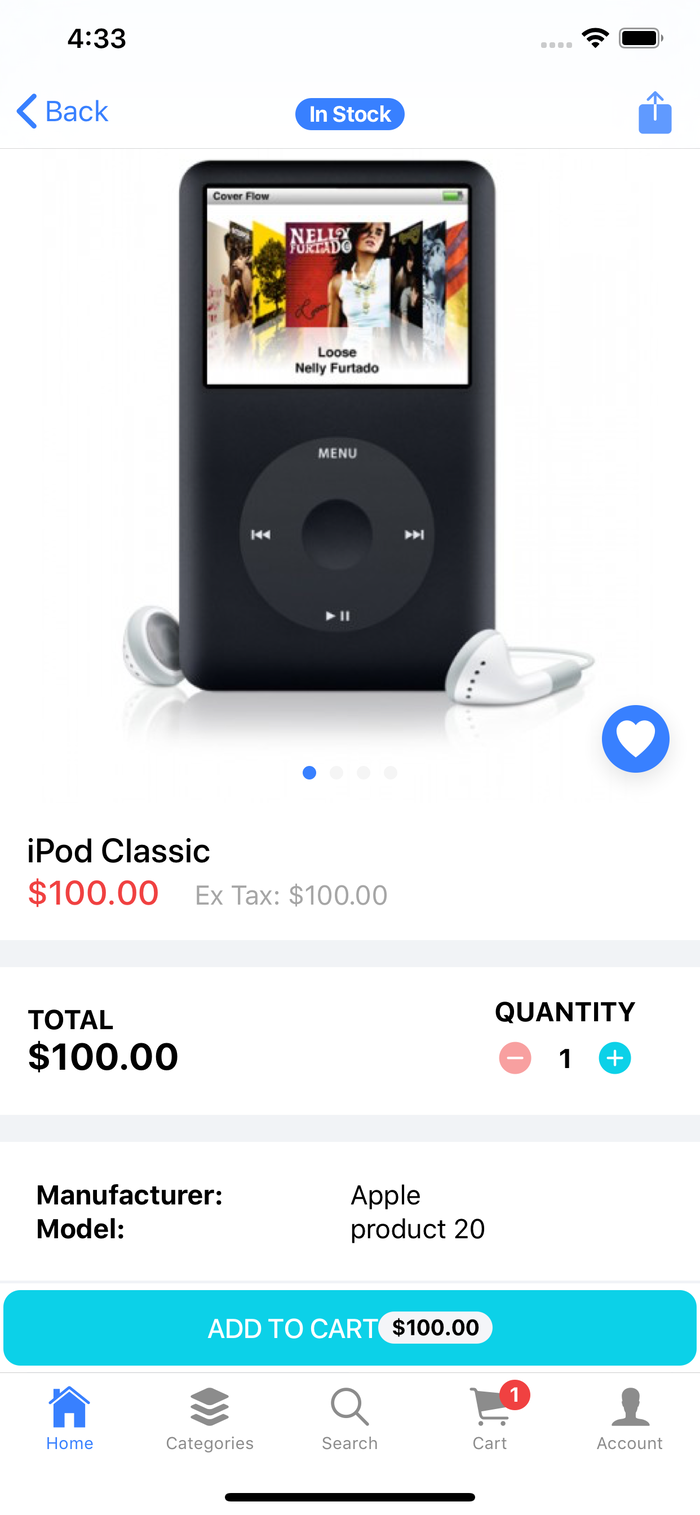Screen dimensions: 700x1515
Task: Decrease quantity with the minus button
Action: [515, 1058]
